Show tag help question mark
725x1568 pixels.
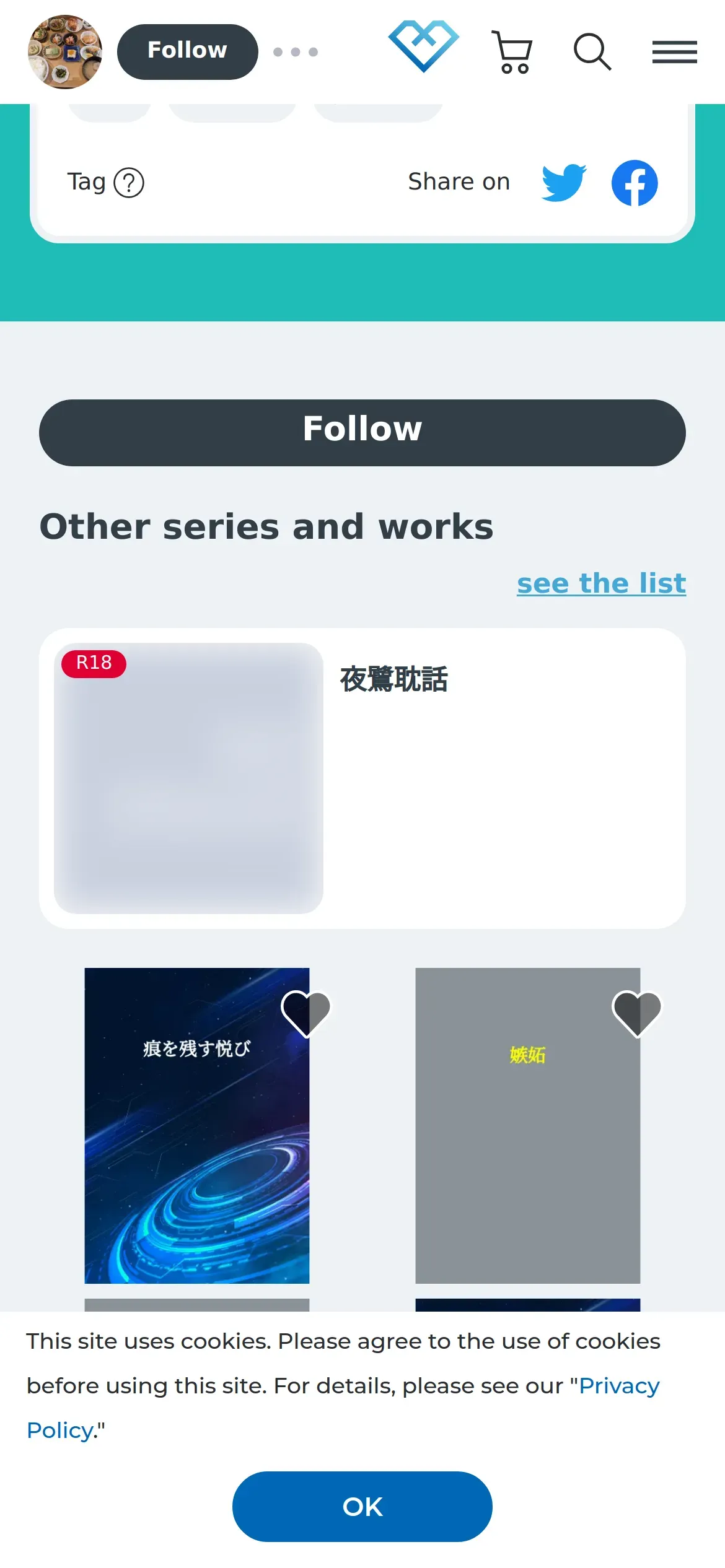[x=129, y=183]
